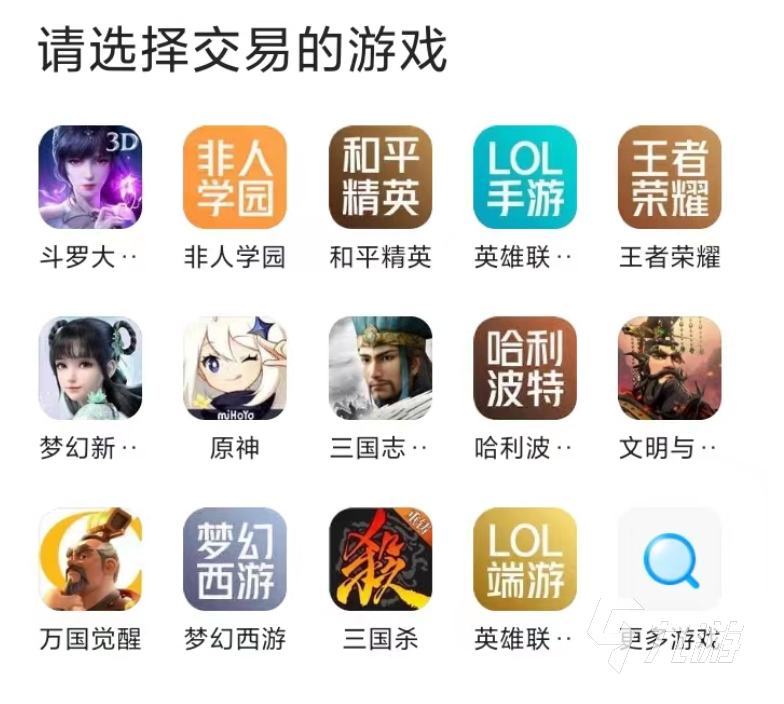Choose the 三国志 game tile
This screenshot has width=784, height=704.
point(380,368)
